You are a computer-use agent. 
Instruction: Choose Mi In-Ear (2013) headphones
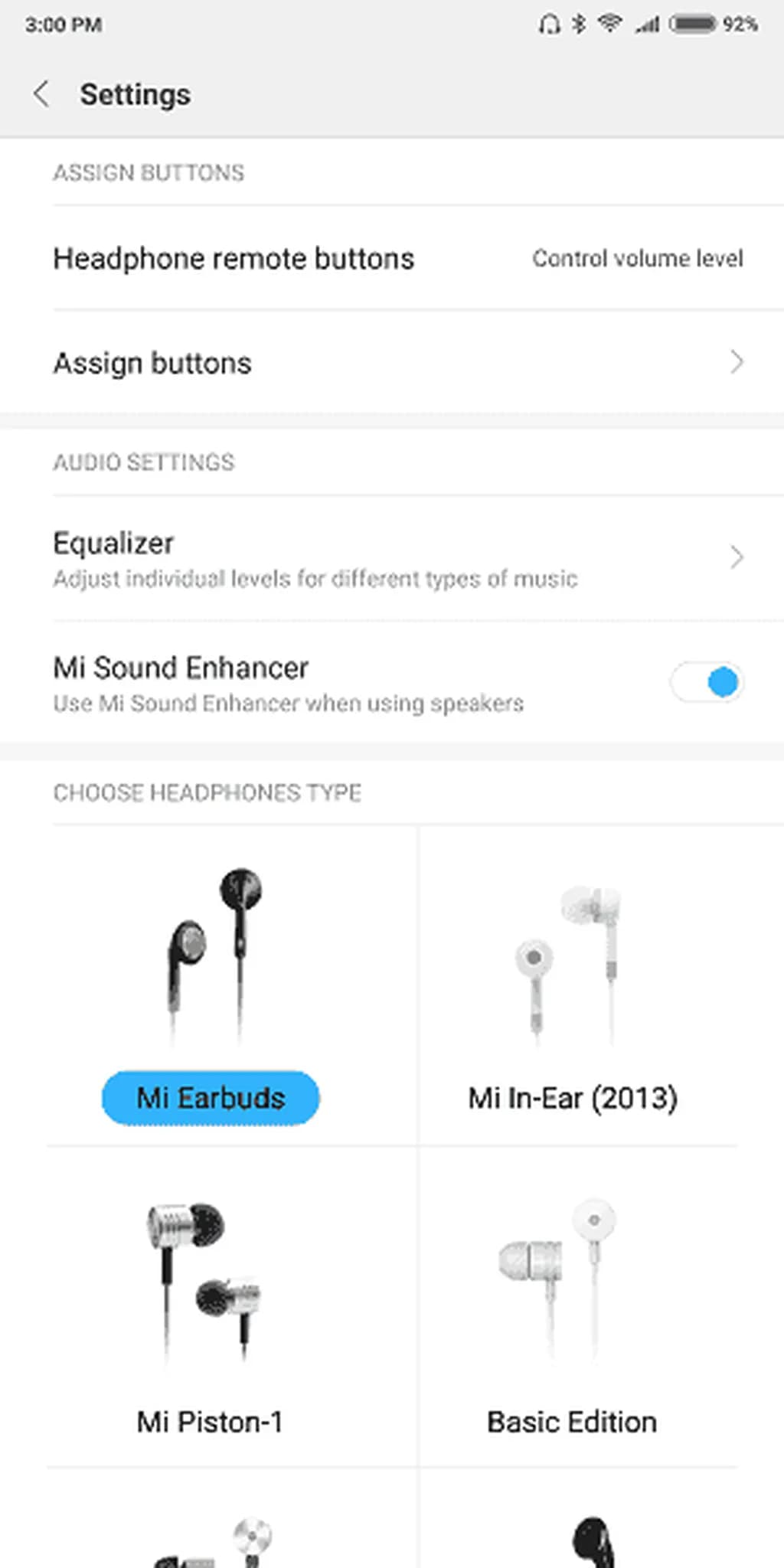click(x=573, y=995)
